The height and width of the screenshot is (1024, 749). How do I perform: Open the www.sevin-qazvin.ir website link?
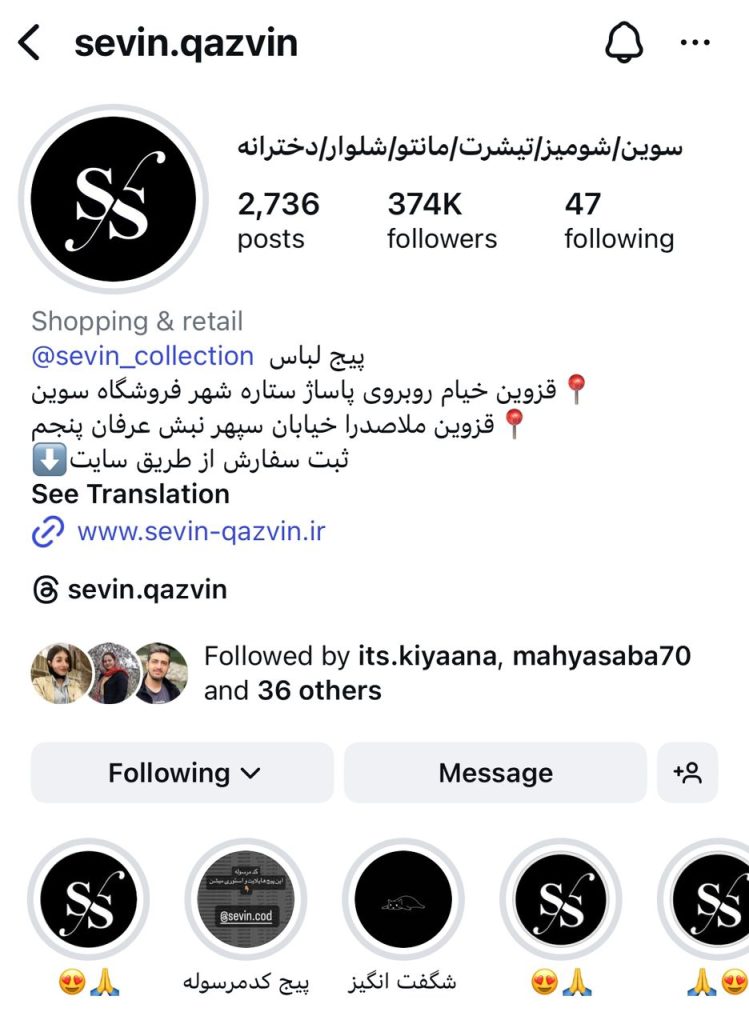(201, 531)
